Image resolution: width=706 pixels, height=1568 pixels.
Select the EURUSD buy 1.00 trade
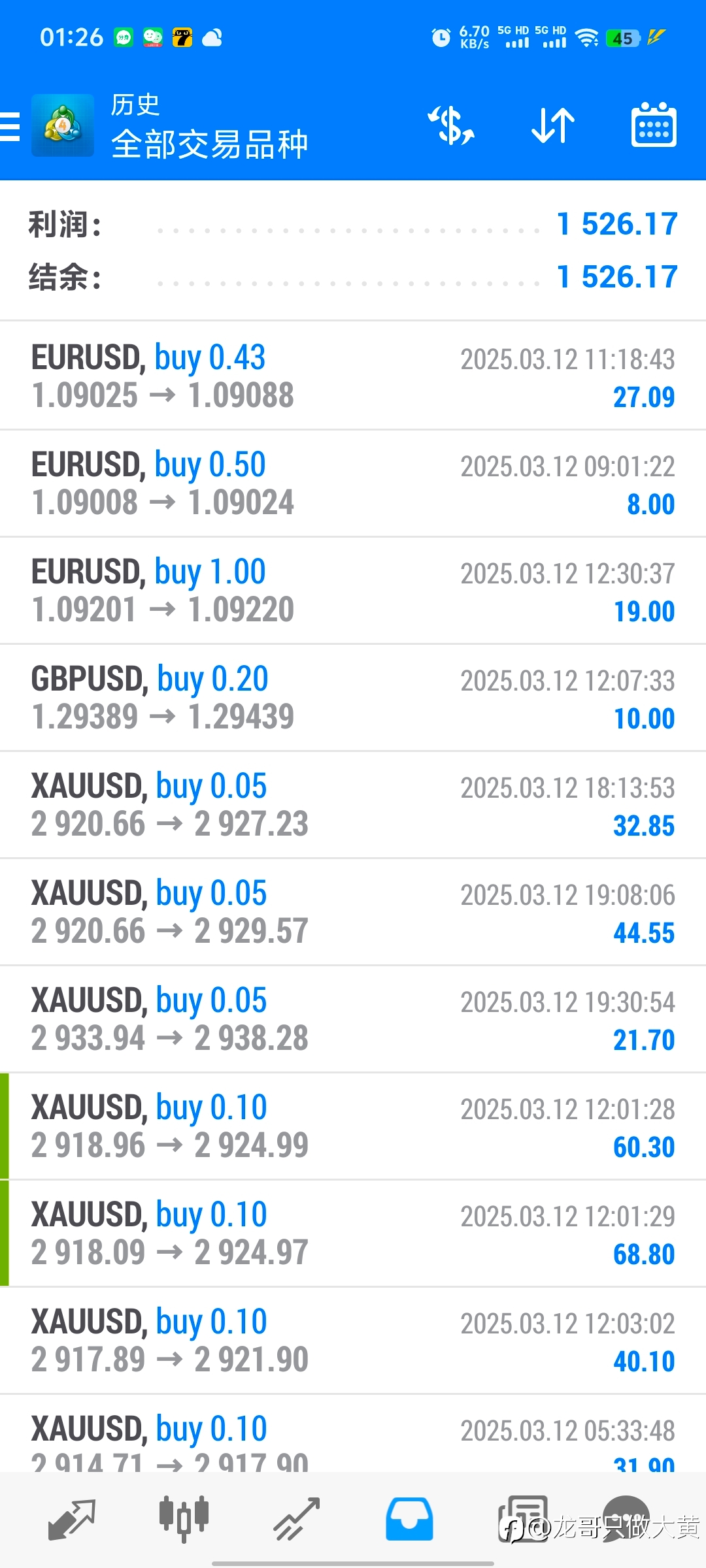tap(353, 591)
